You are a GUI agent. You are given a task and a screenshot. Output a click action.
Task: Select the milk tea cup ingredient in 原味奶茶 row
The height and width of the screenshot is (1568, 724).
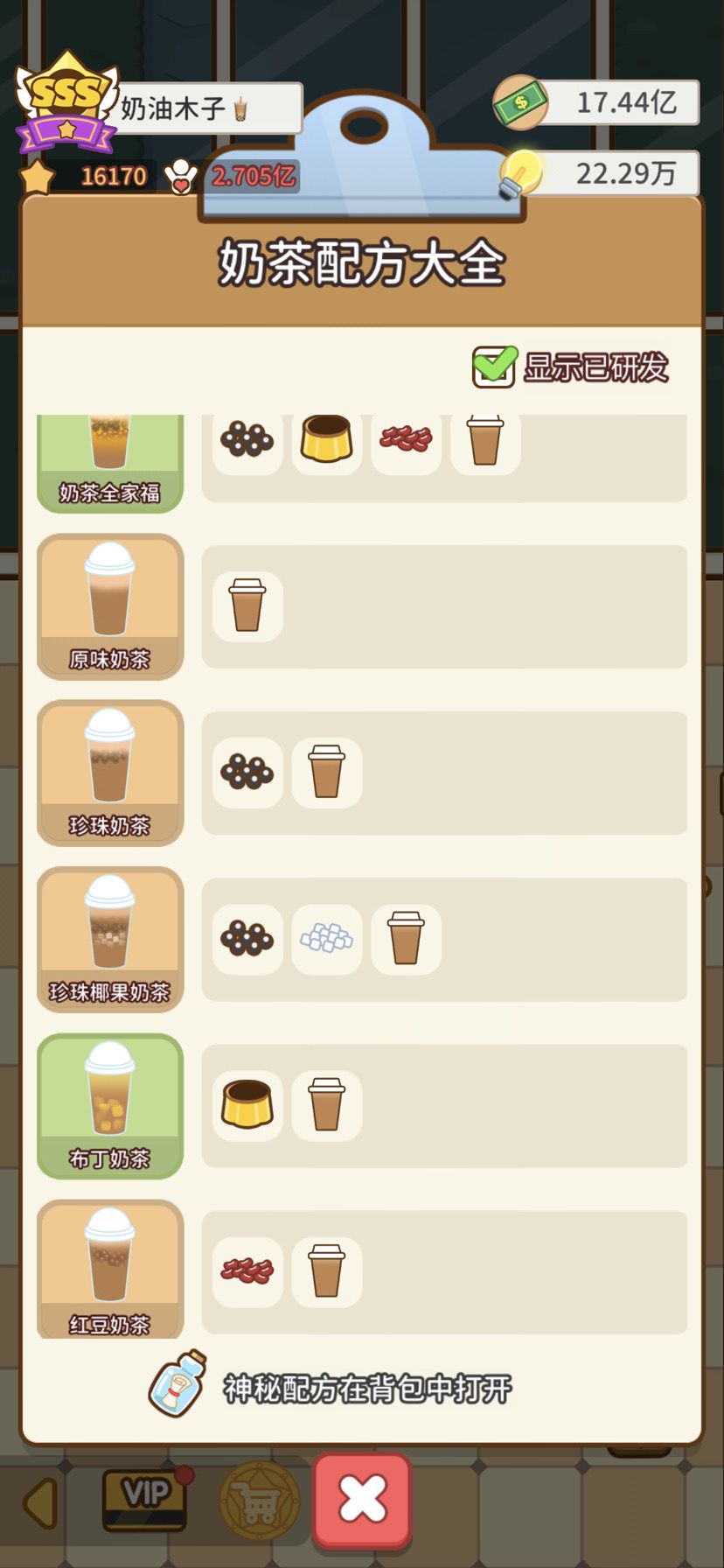coord(247,605)
